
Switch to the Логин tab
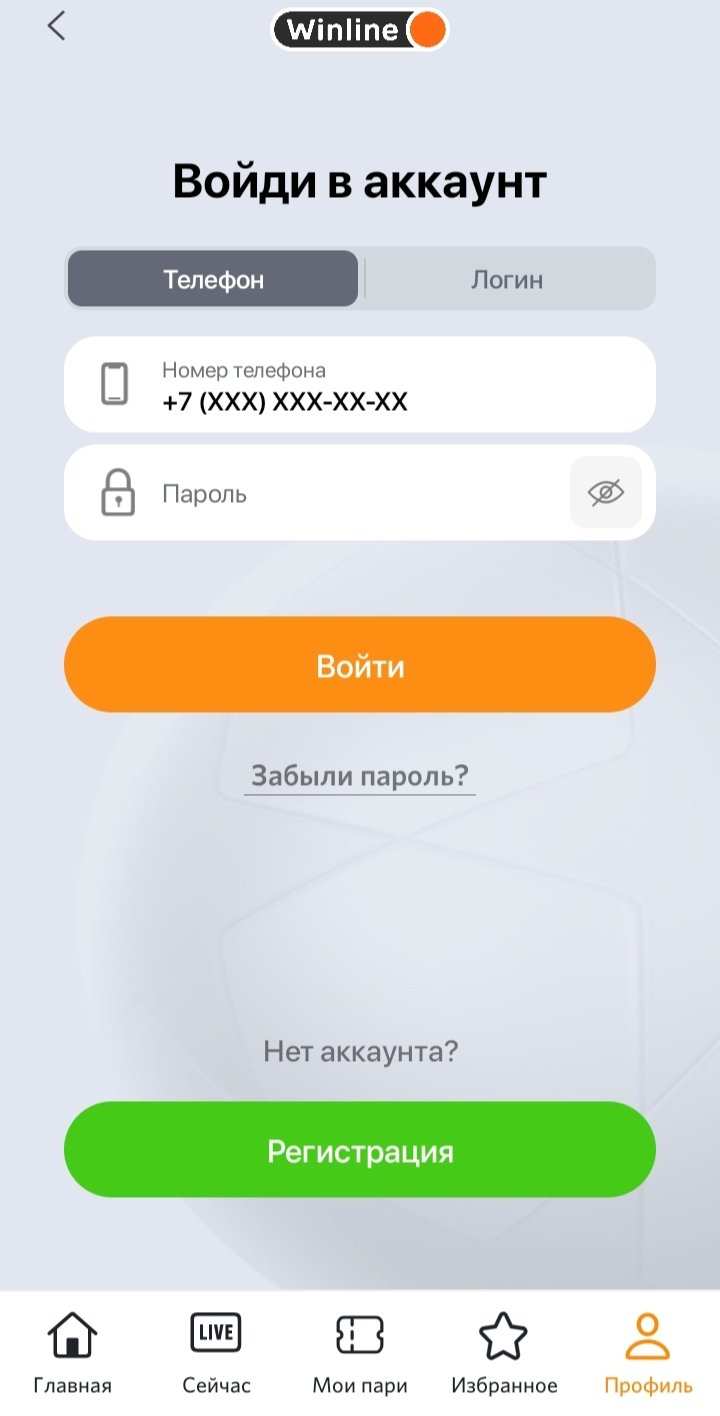[507, 279]
